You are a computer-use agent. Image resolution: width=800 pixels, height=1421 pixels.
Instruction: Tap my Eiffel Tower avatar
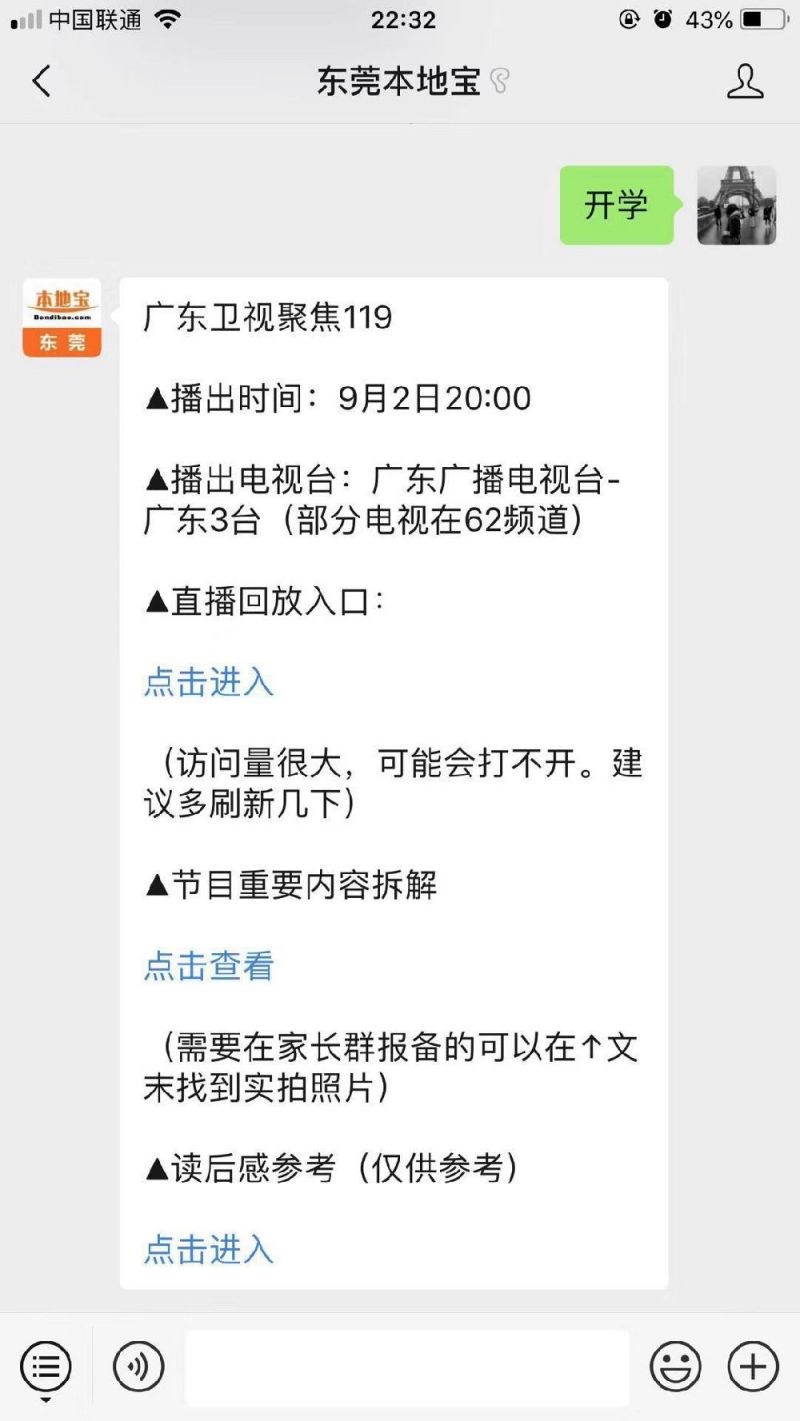pyautogui.click(x=736, y=205)
